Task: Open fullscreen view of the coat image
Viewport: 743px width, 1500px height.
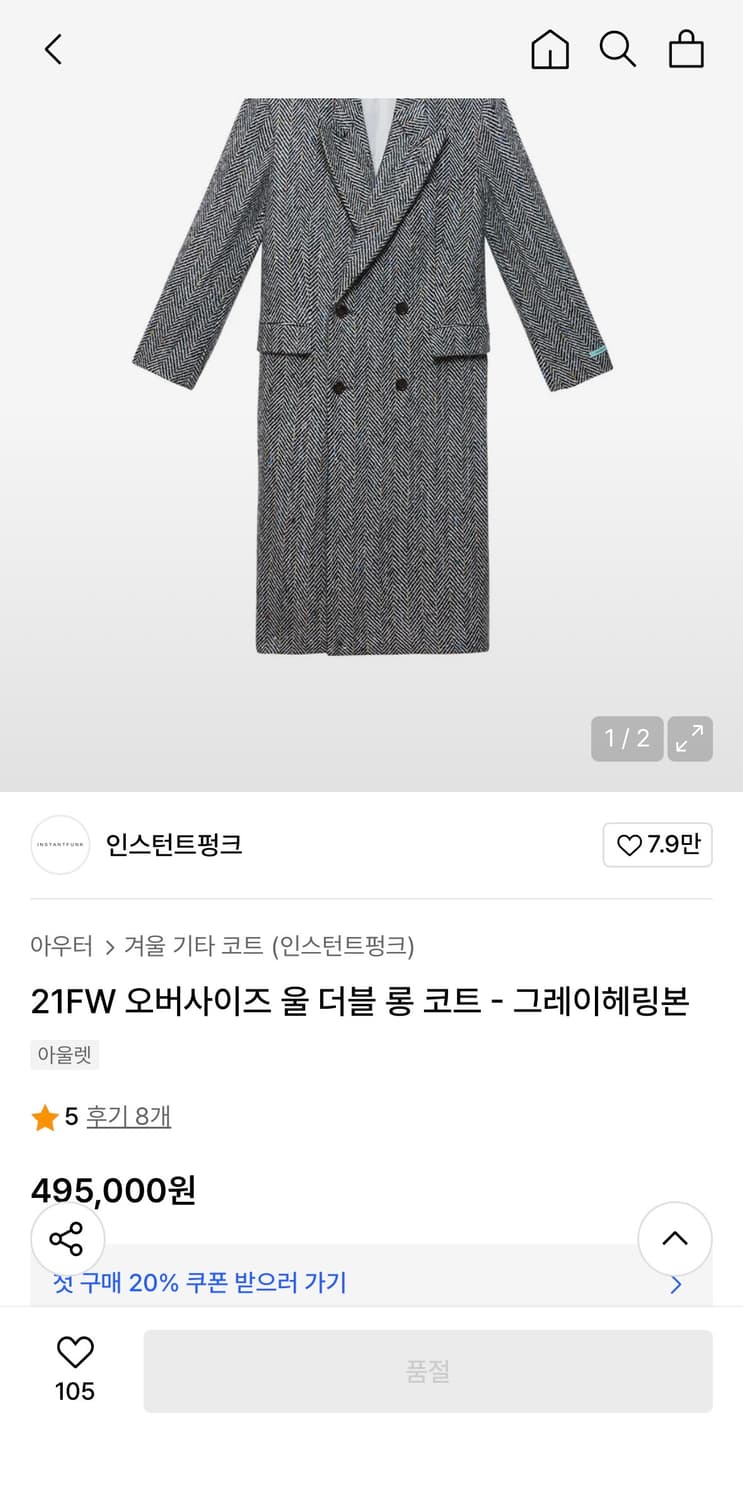Action: click(689, 738)
